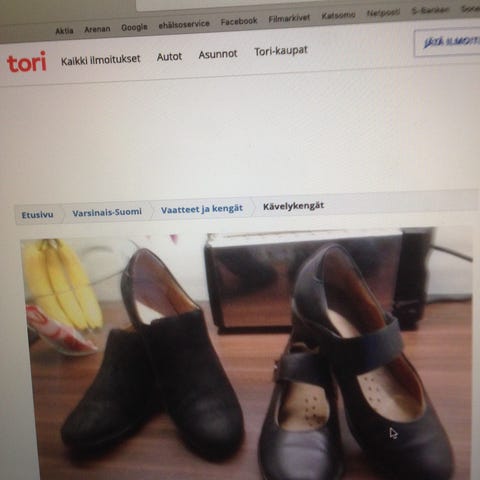Tap the Jätä ilmoitus button

tap(447, 43)
